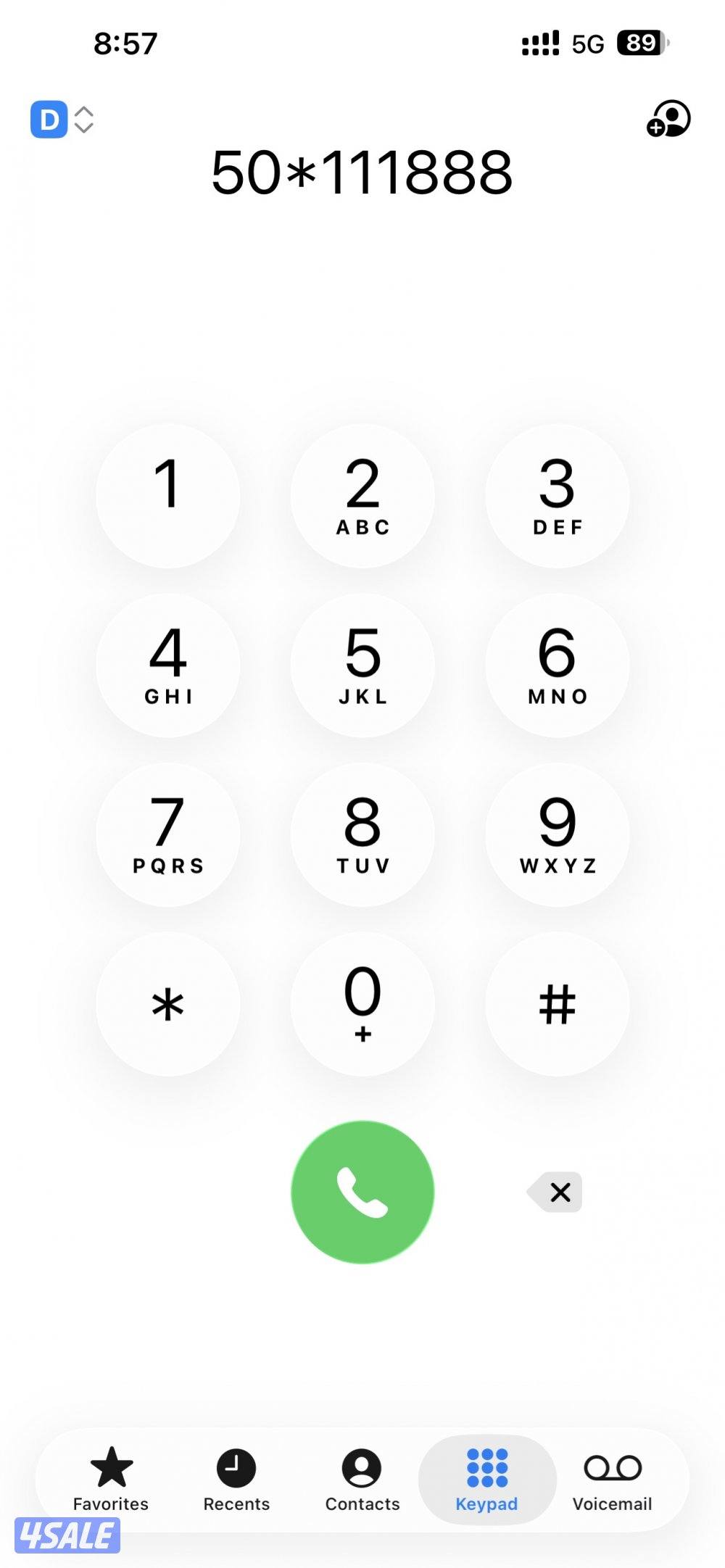Open the SIM selector chevrons next to D
The height and width of the screenshot is (1568, 725).
[83, 118]
